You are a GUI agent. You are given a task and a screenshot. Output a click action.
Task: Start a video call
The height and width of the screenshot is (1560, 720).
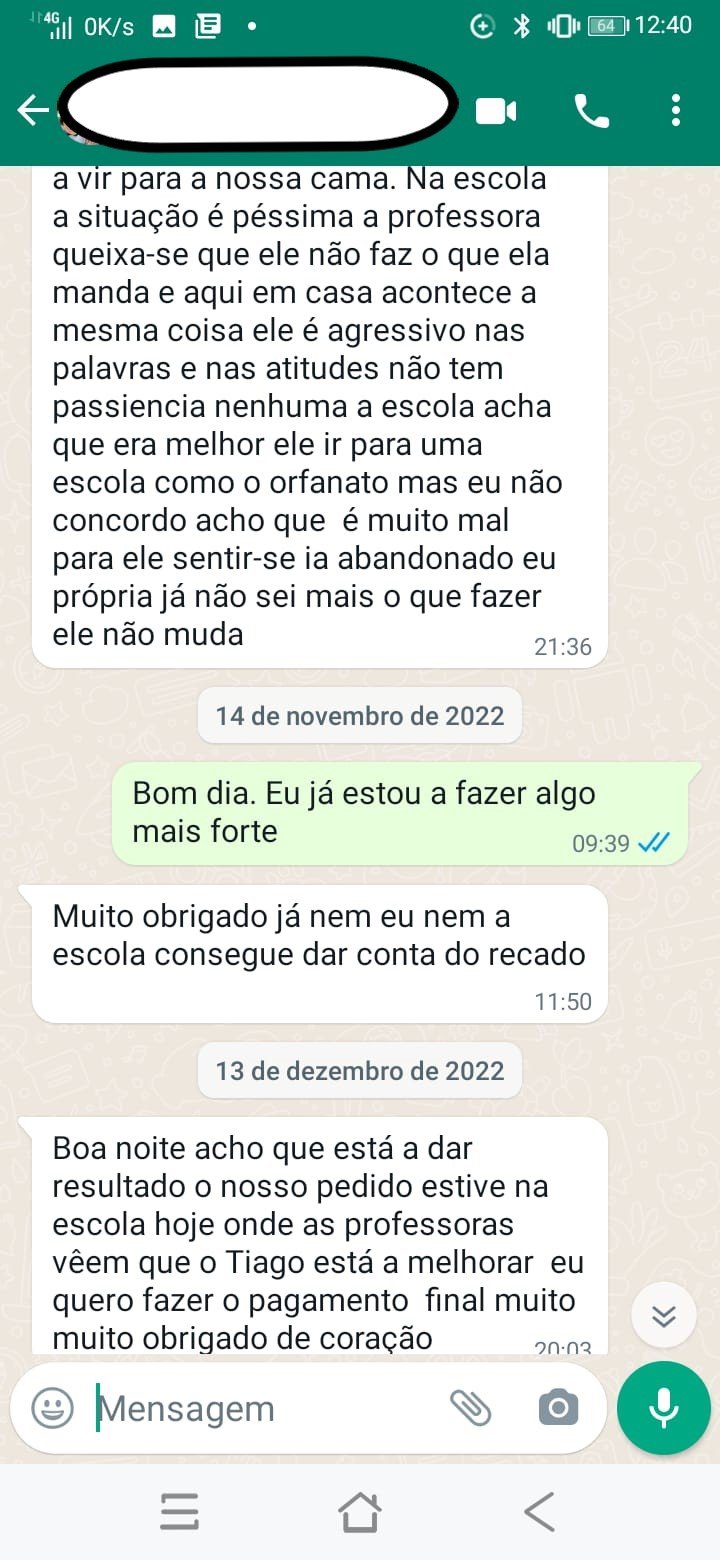click(x=495, y=111)
